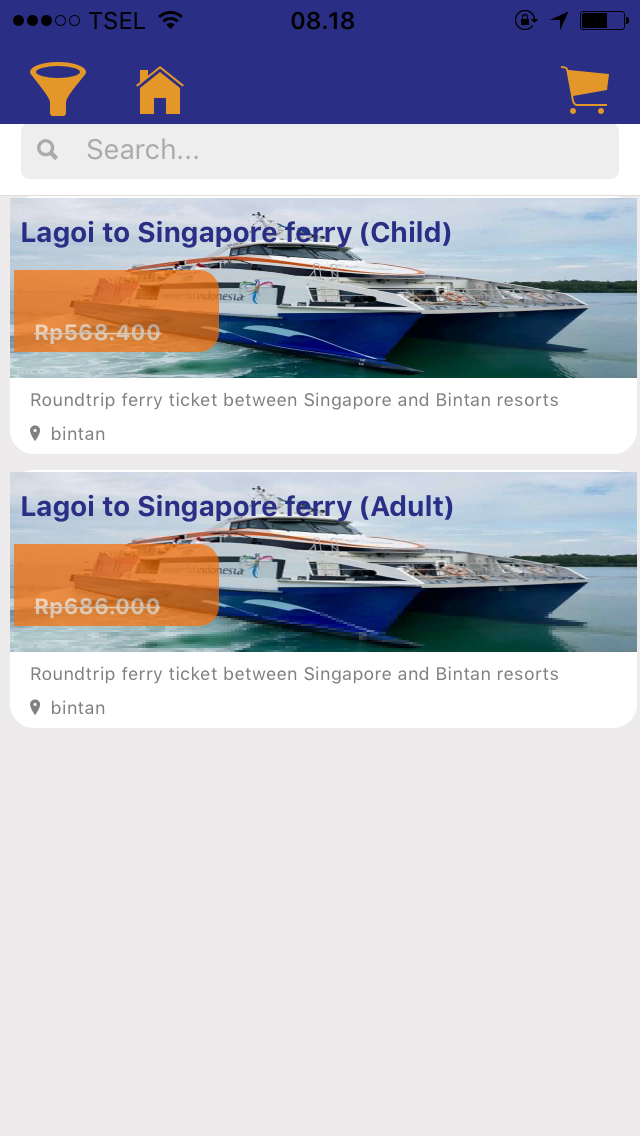The width and height of the screenshot is (640, 1136).
Task: Go to the home screen icon
Action: pyautogui.click(x=160, y=91)
